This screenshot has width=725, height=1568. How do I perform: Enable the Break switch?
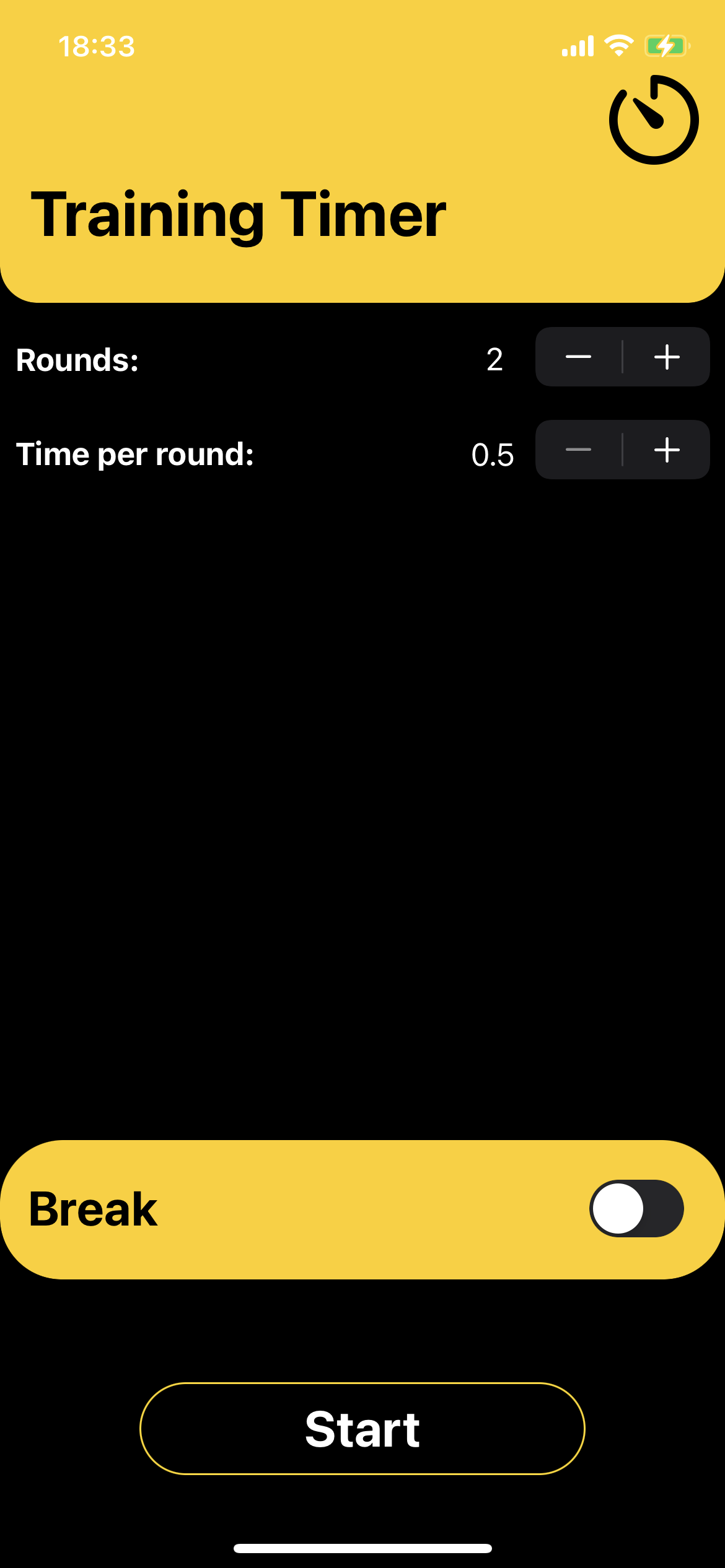636,1208
